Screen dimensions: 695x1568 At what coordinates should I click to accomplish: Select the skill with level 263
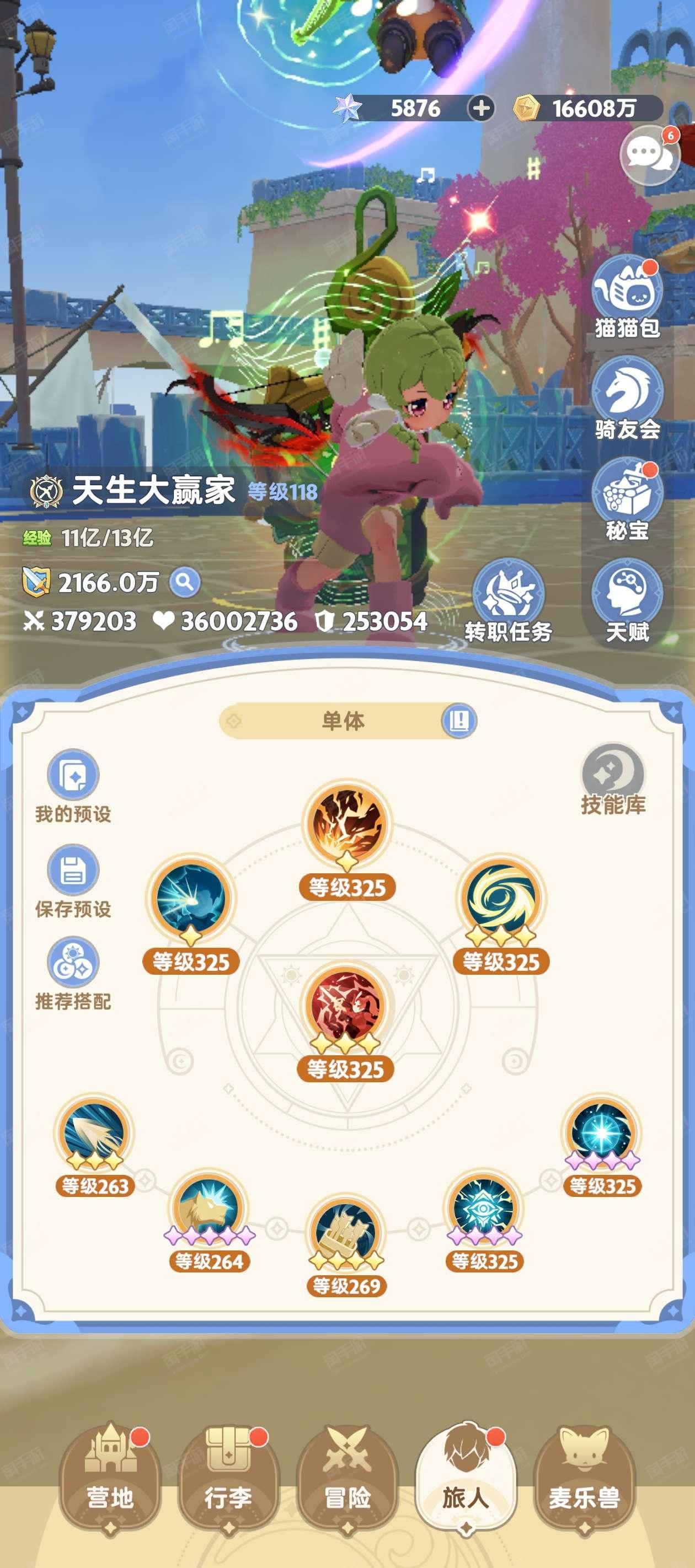(x=95, y=1145)
